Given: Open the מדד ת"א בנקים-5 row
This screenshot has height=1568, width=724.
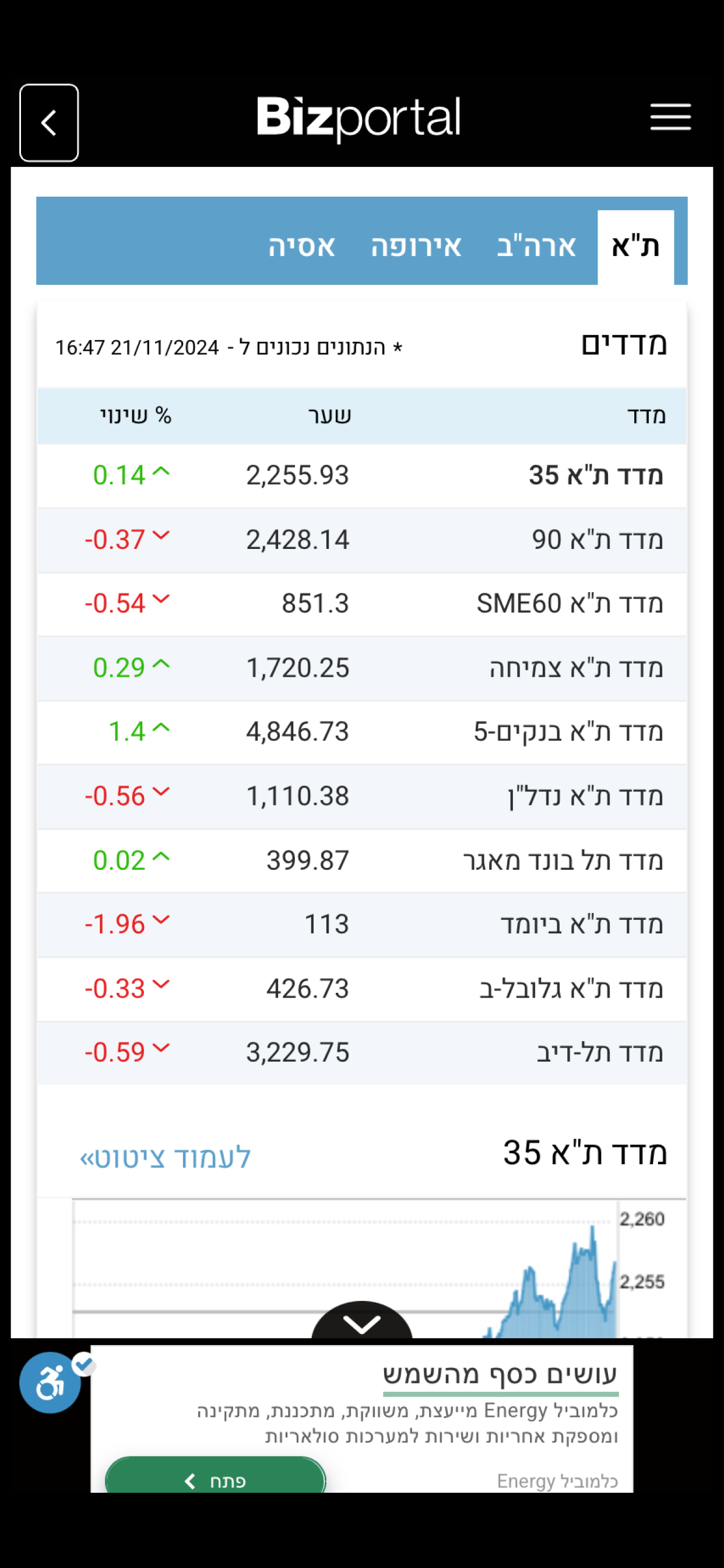Looking at the screenshot, I should [362, 732].
